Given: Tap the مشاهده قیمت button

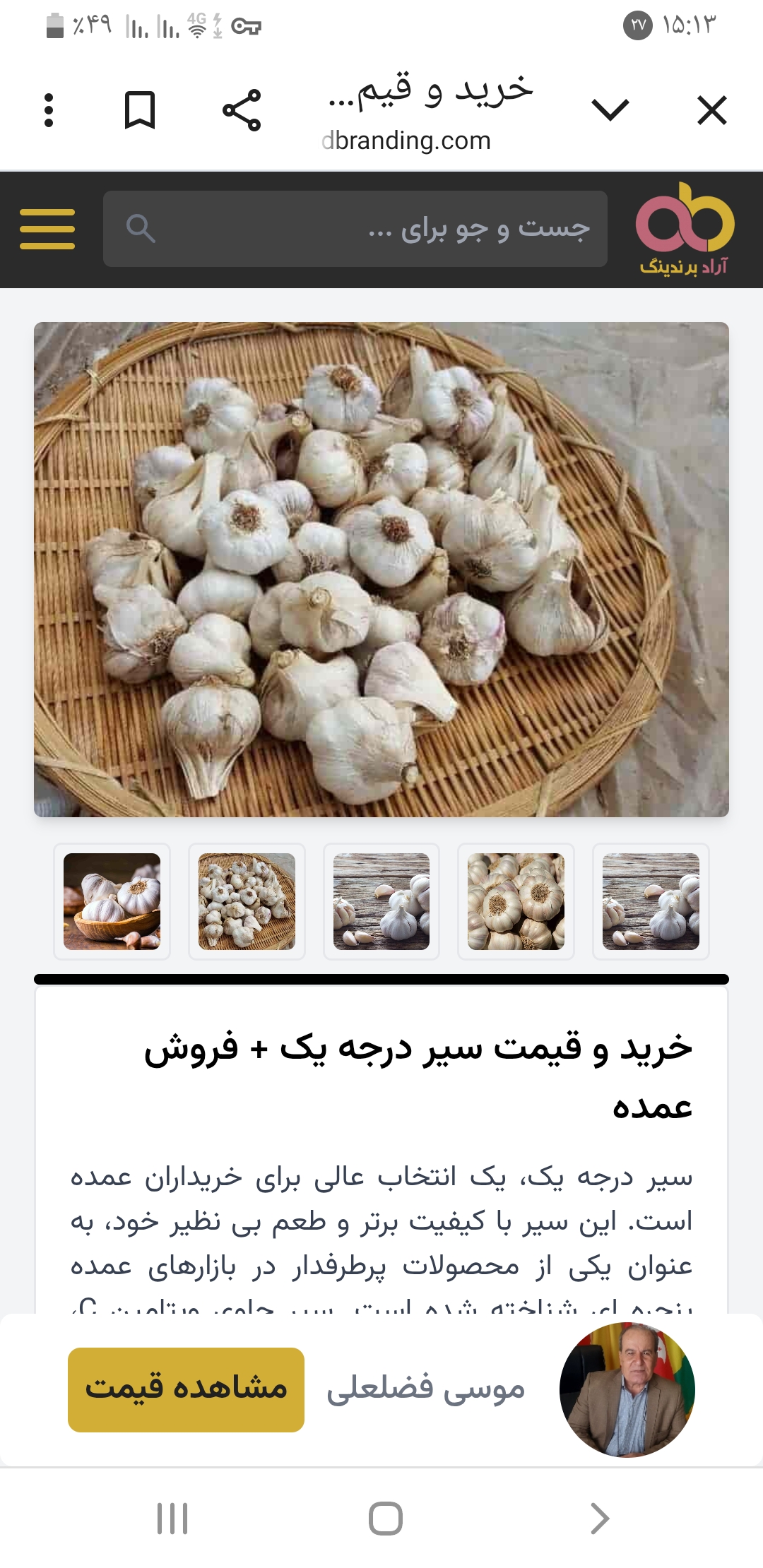Looking at the screenshot, I should [x=186, y=1389].
